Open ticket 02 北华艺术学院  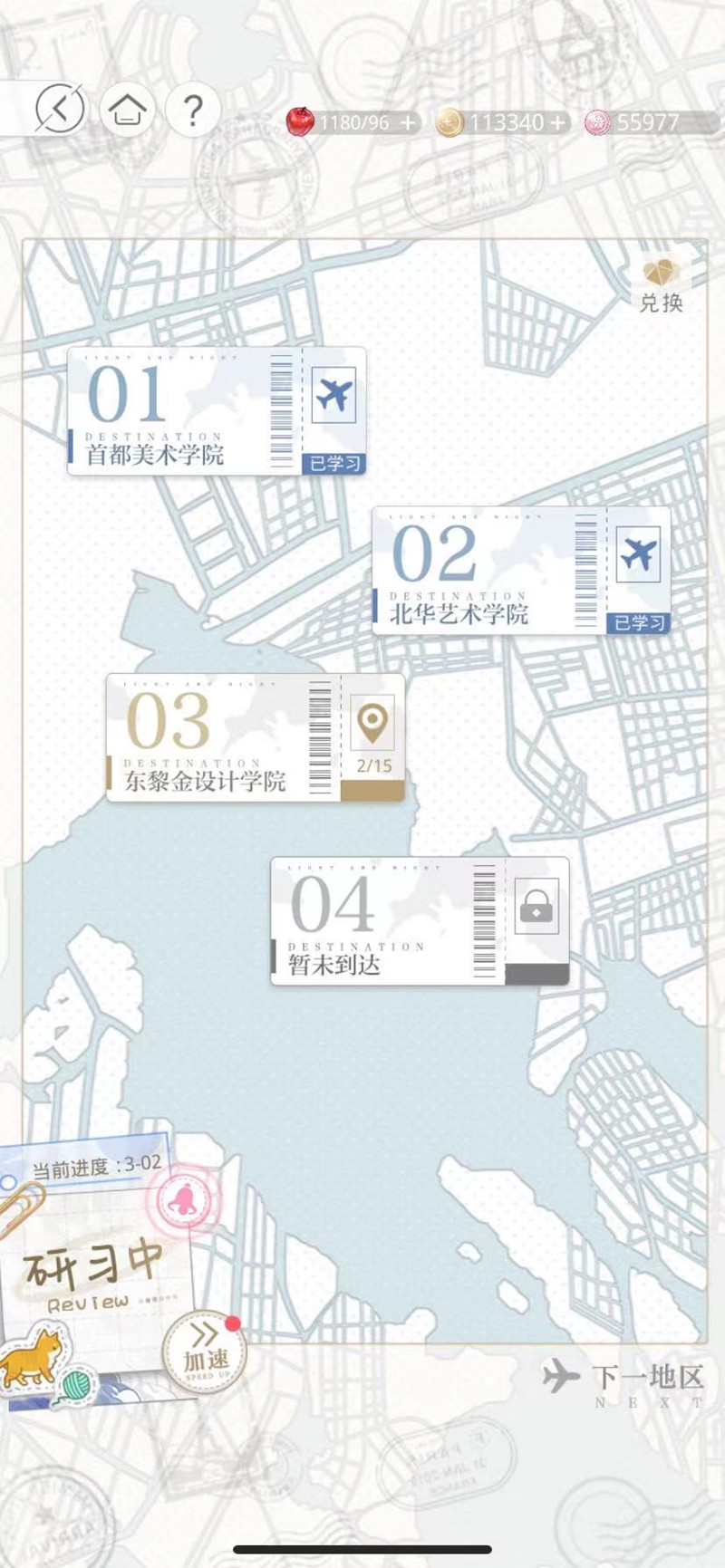[x=521, y=571]
